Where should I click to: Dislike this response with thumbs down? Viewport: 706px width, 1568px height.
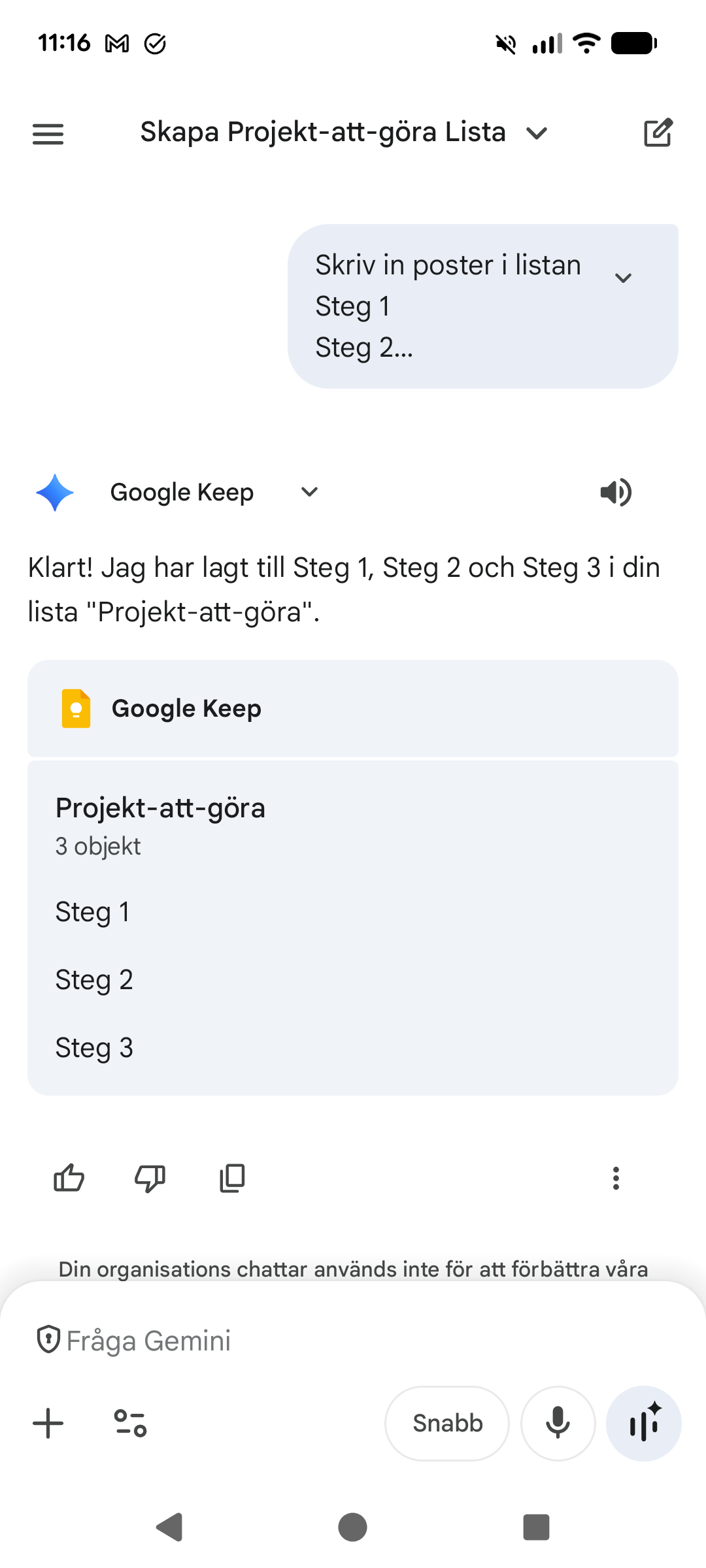tap(150, 1178)
